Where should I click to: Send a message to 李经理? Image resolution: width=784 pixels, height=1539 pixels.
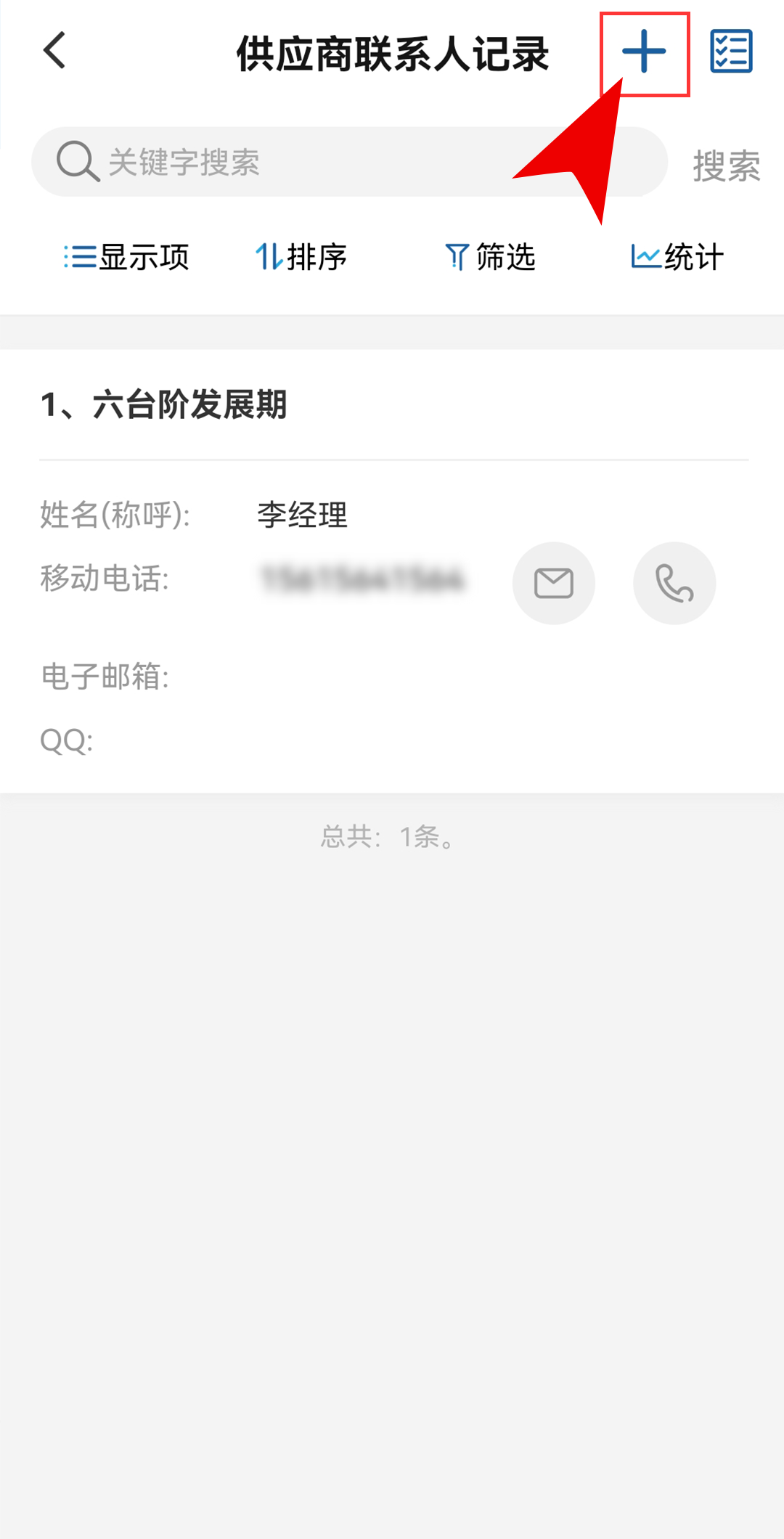(554, 583)
